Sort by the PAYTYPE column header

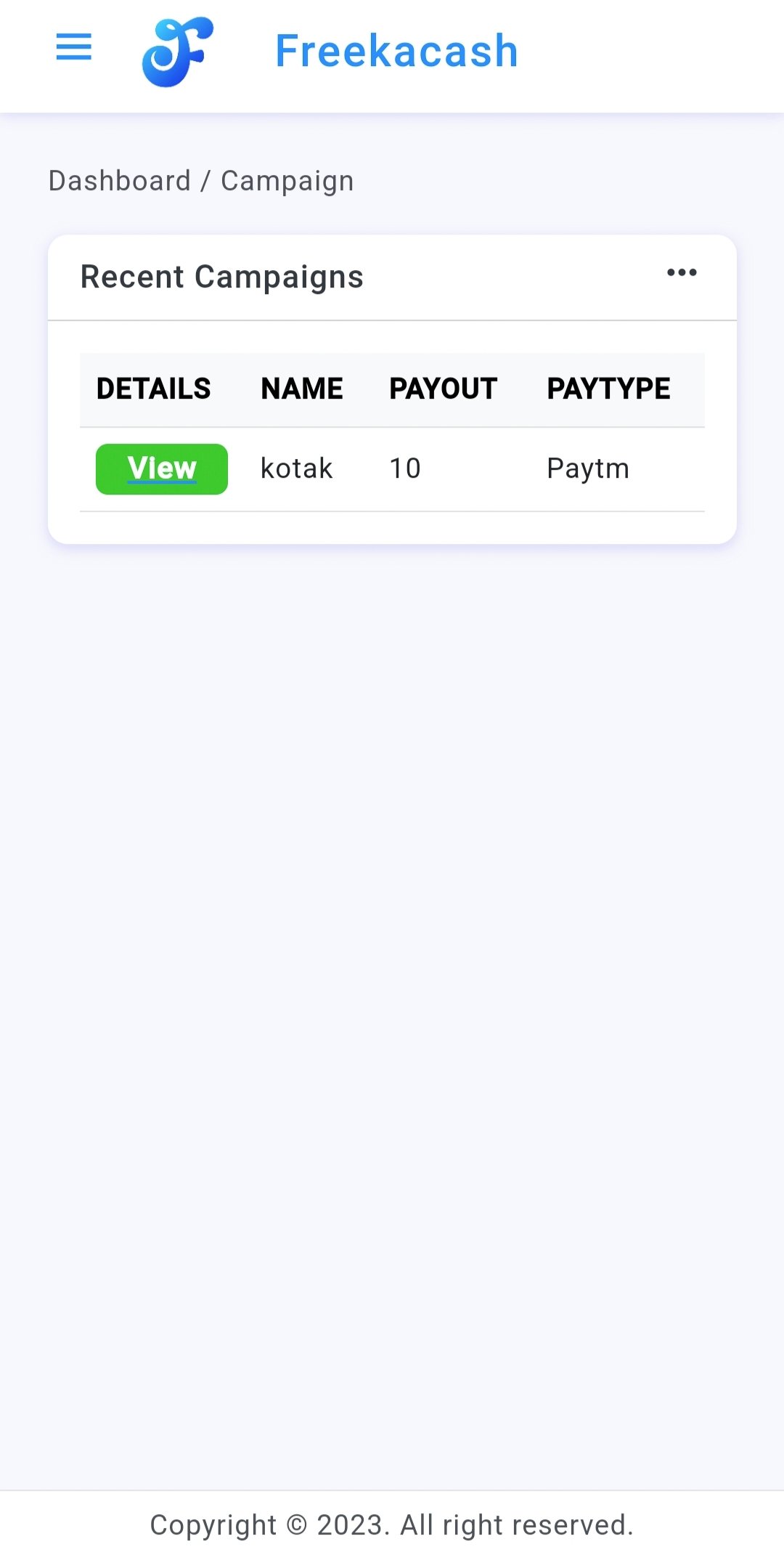pyautogui.click(x=608, y=389)
